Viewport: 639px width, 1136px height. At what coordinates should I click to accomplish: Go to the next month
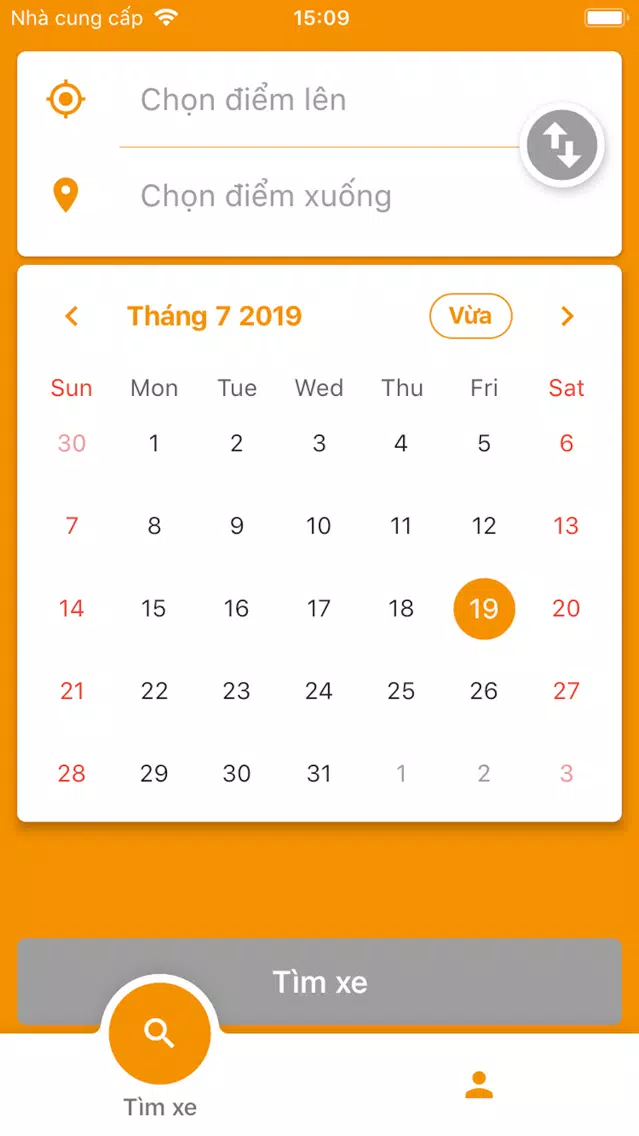click(567, 317)
